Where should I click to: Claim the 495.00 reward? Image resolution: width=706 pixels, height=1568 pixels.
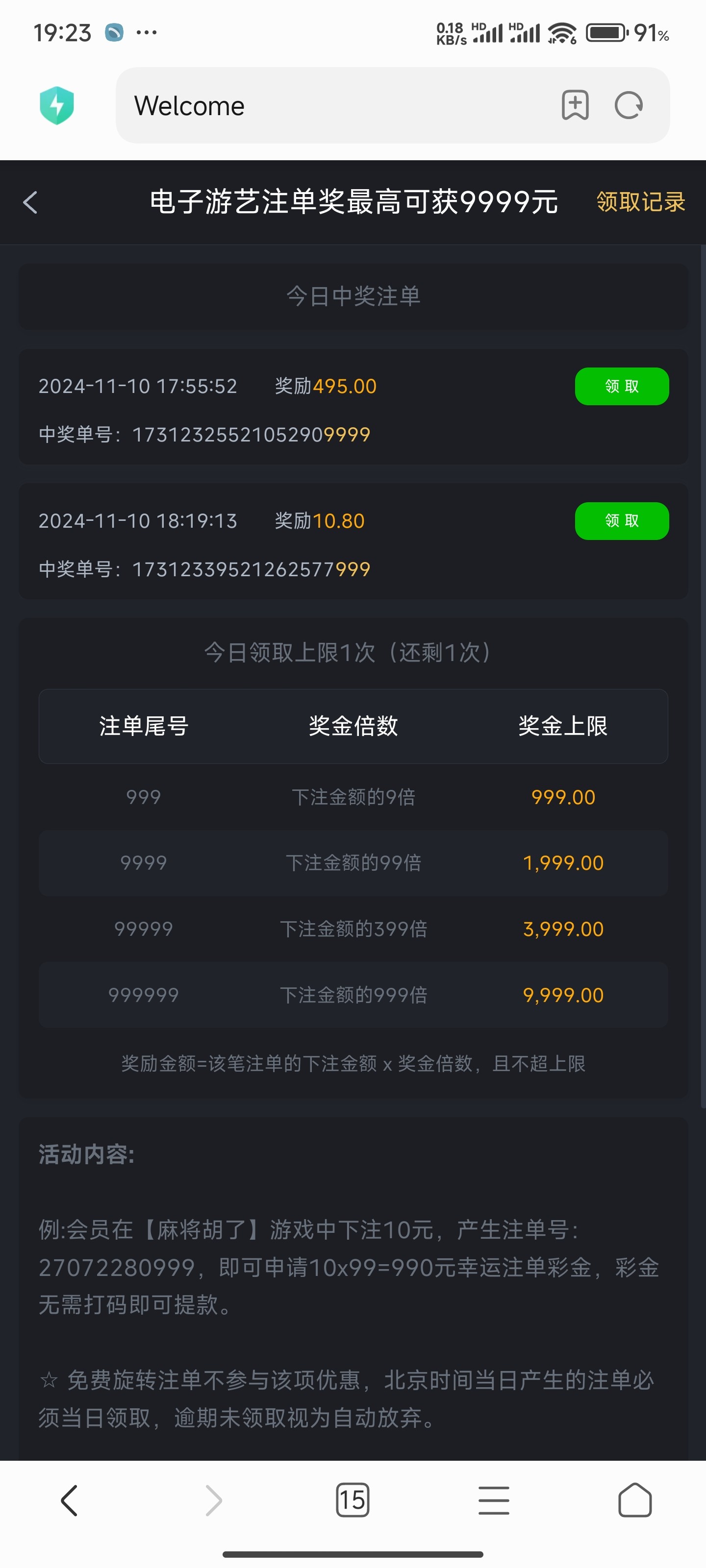pyautogui.click(x=621, y=387)
